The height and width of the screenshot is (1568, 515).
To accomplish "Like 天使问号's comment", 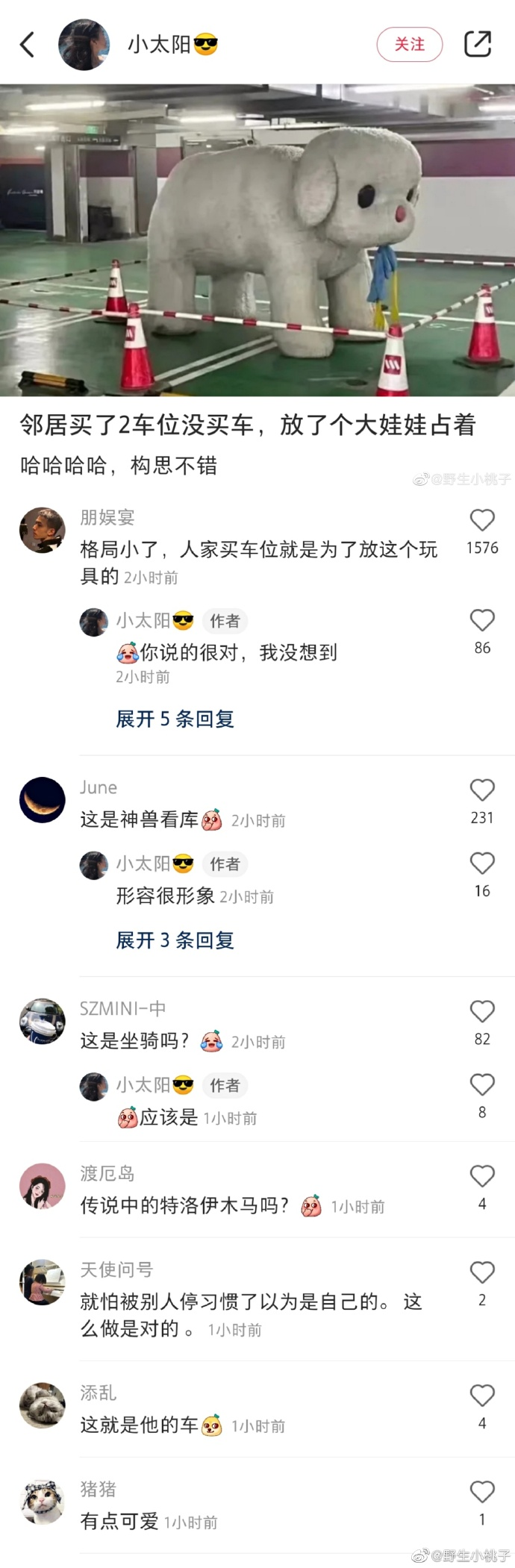I will (482, 1273).
